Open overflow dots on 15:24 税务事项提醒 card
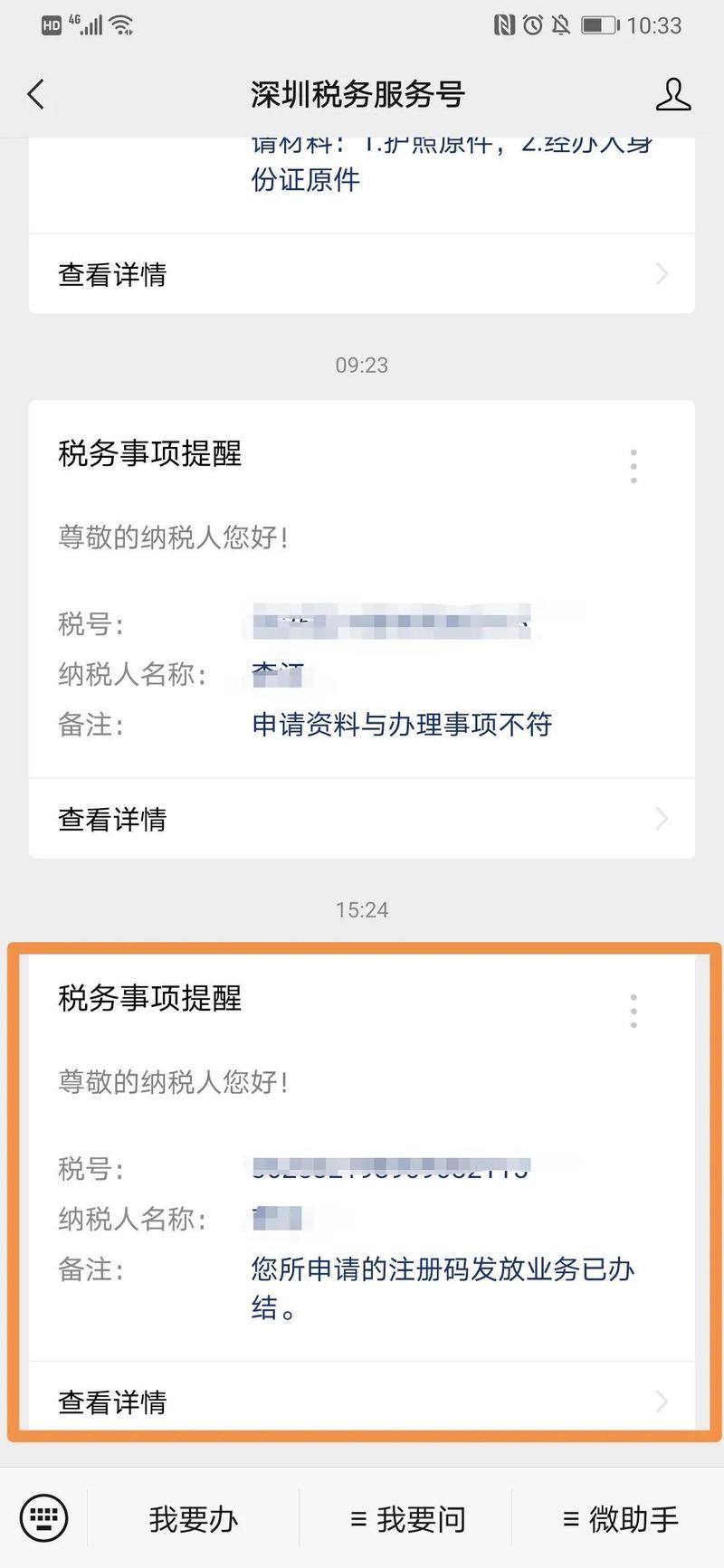This screenshot has height=1568, width=724. click(633, 1011)
